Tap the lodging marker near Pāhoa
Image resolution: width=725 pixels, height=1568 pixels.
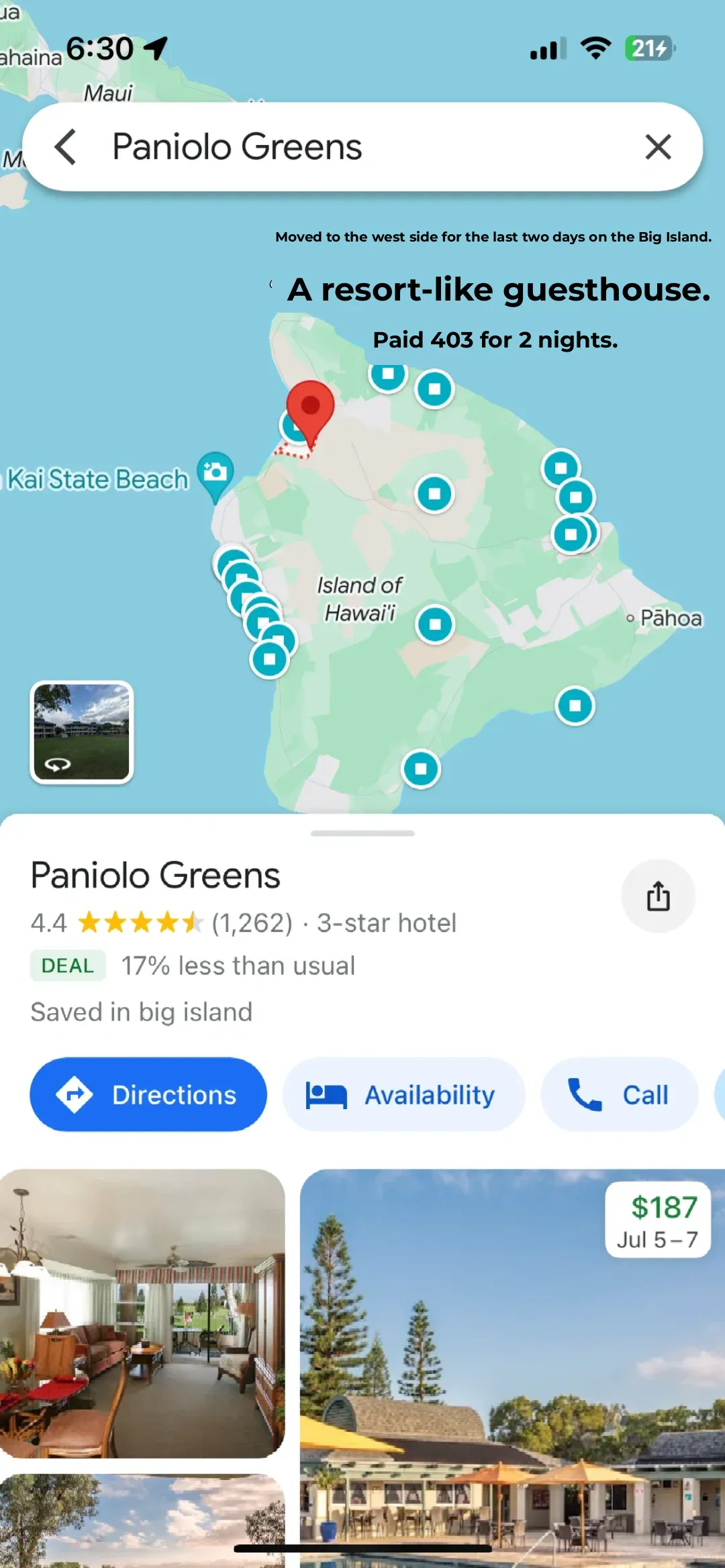pyautogui.click(x=575, y=704)
